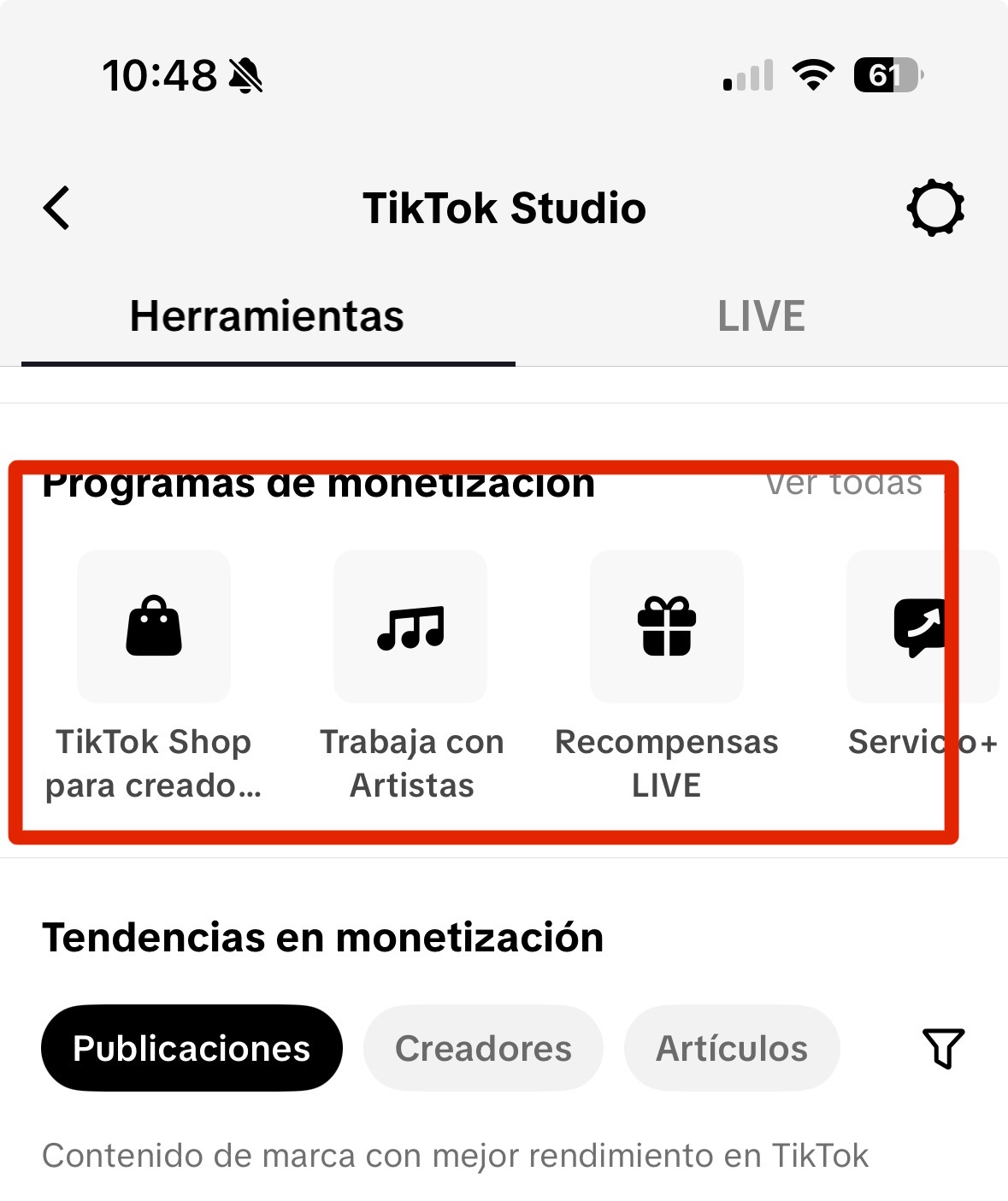The width and height of the screenshot is (1008, 1201).
Task: Open TikTok Shop para creadores
Action: coord(154,627)
